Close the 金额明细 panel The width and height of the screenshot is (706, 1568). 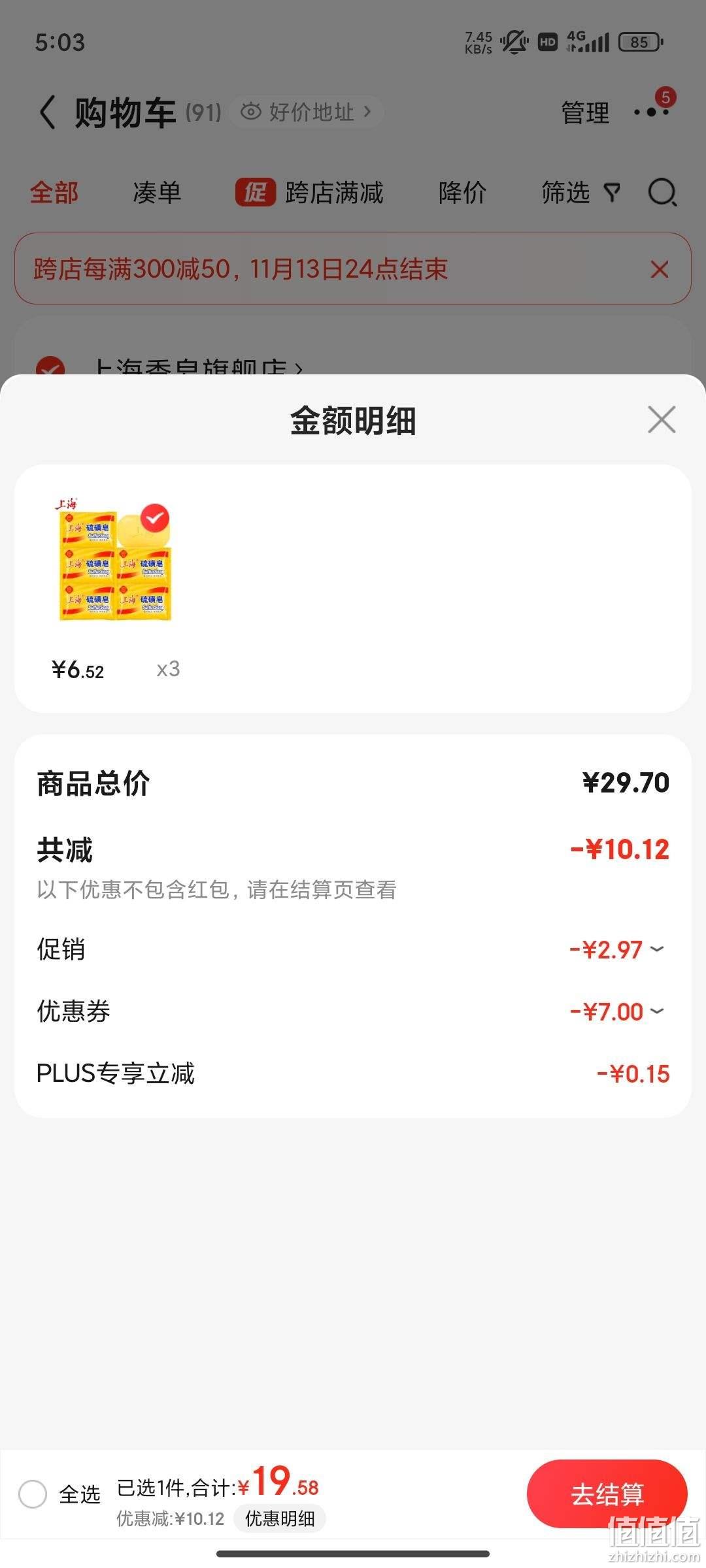662,419
